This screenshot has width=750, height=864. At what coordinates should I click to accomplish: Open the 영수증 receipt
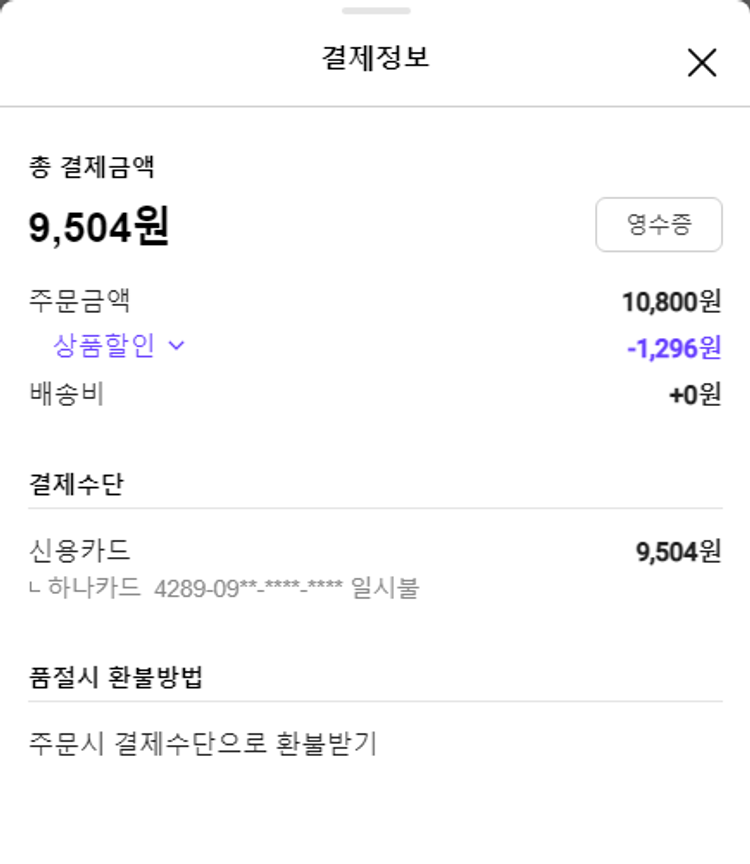(x=658, y=224)
